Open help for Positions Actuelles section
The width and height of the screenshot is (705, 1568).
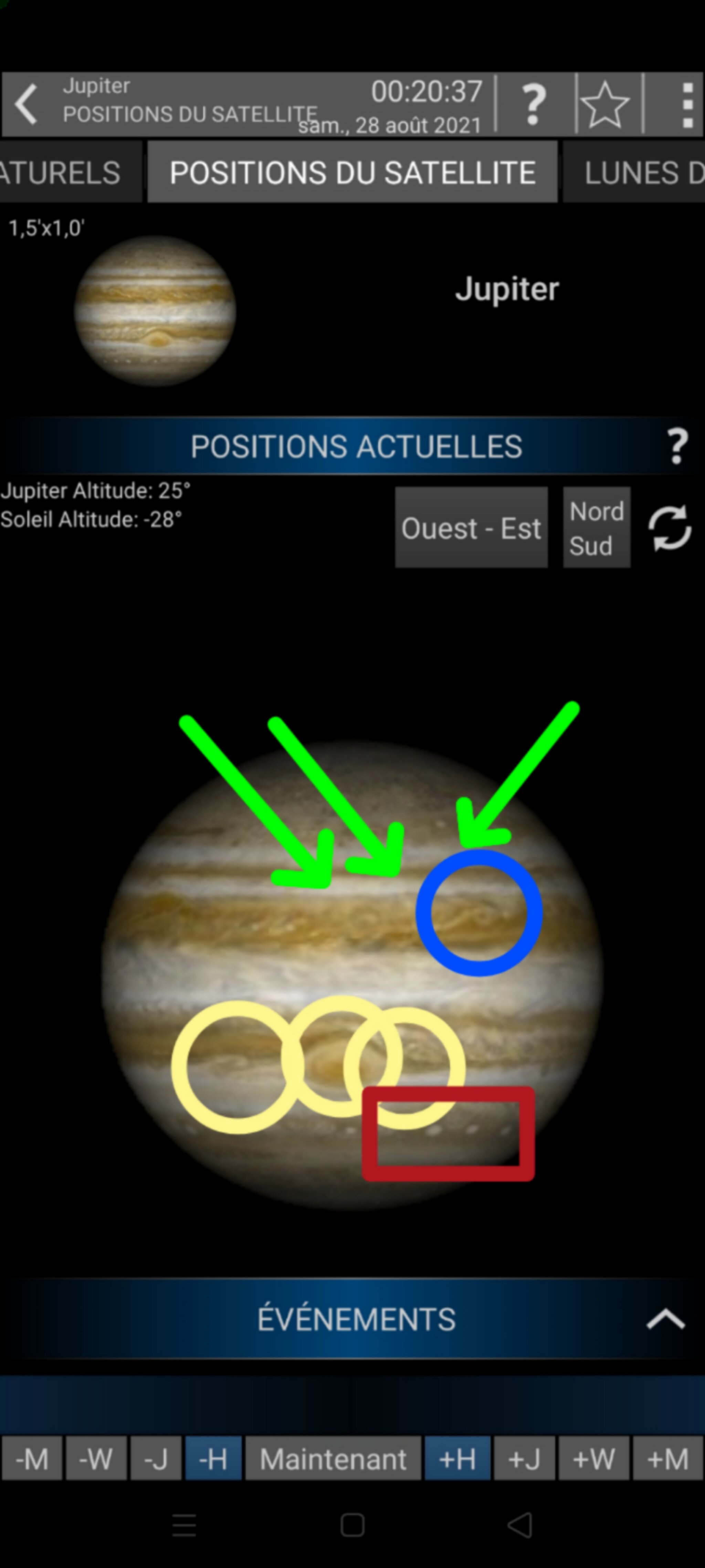(676, 446)
